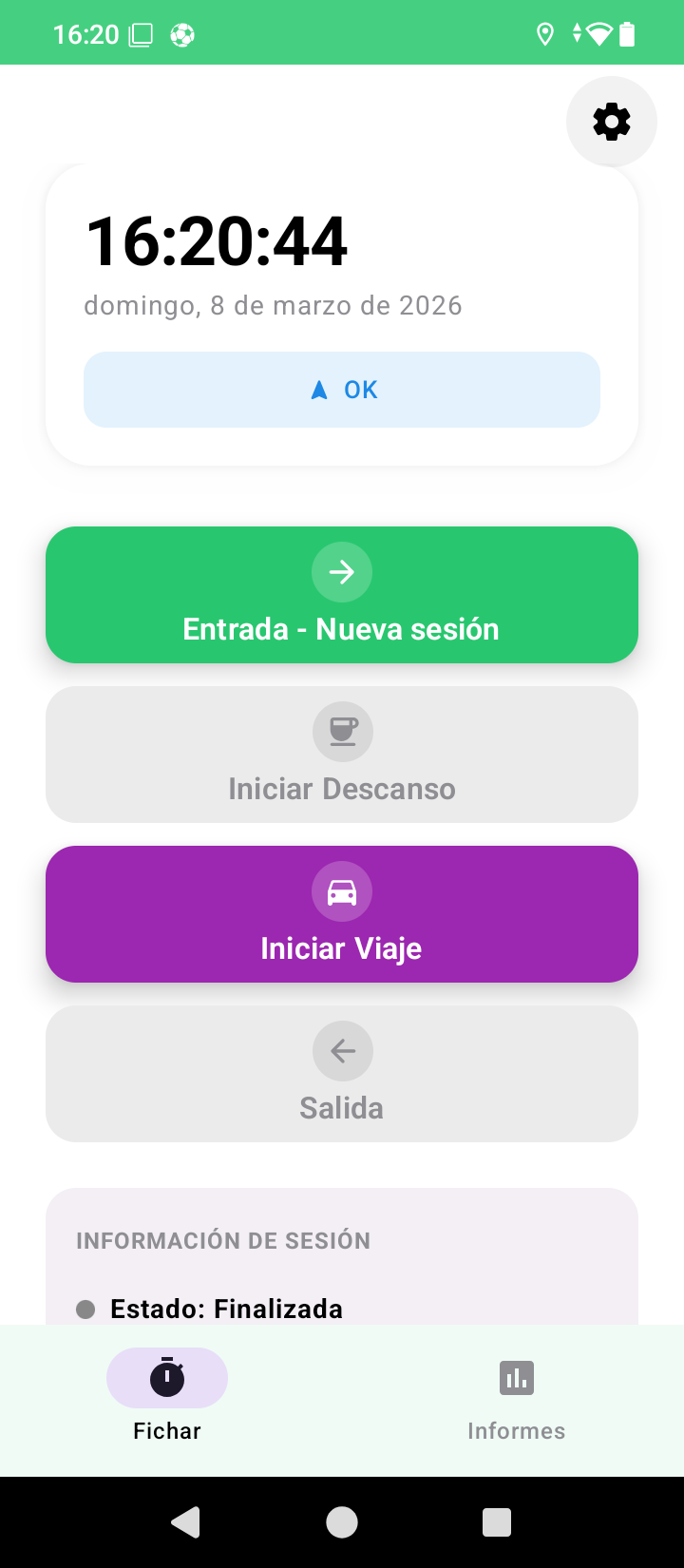684x1568 pixels.
Task: Switch to the Informes tab
Action: tap(516, 1402)
